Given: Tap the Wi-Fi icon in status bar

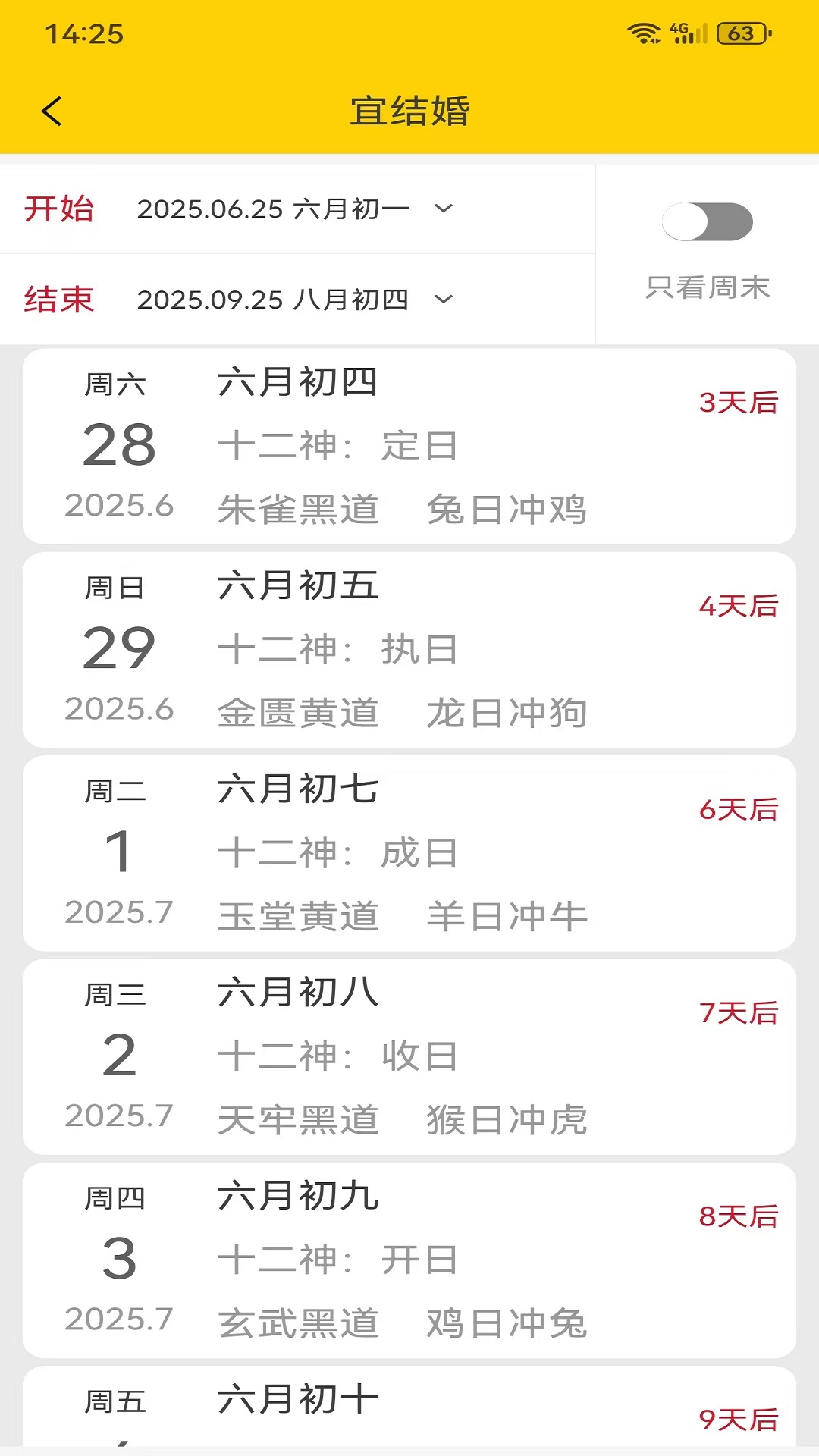Looking at the screenshot, I should [x=641, y=32].
